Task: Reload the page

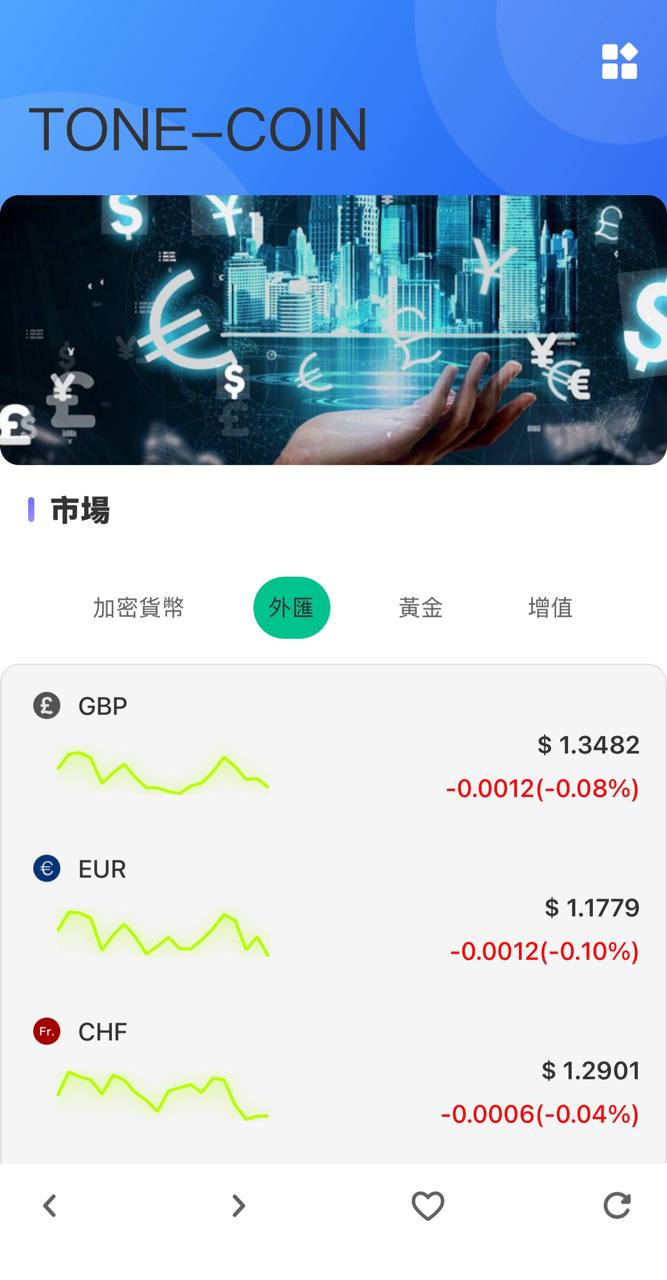Action: point(617,1206)
